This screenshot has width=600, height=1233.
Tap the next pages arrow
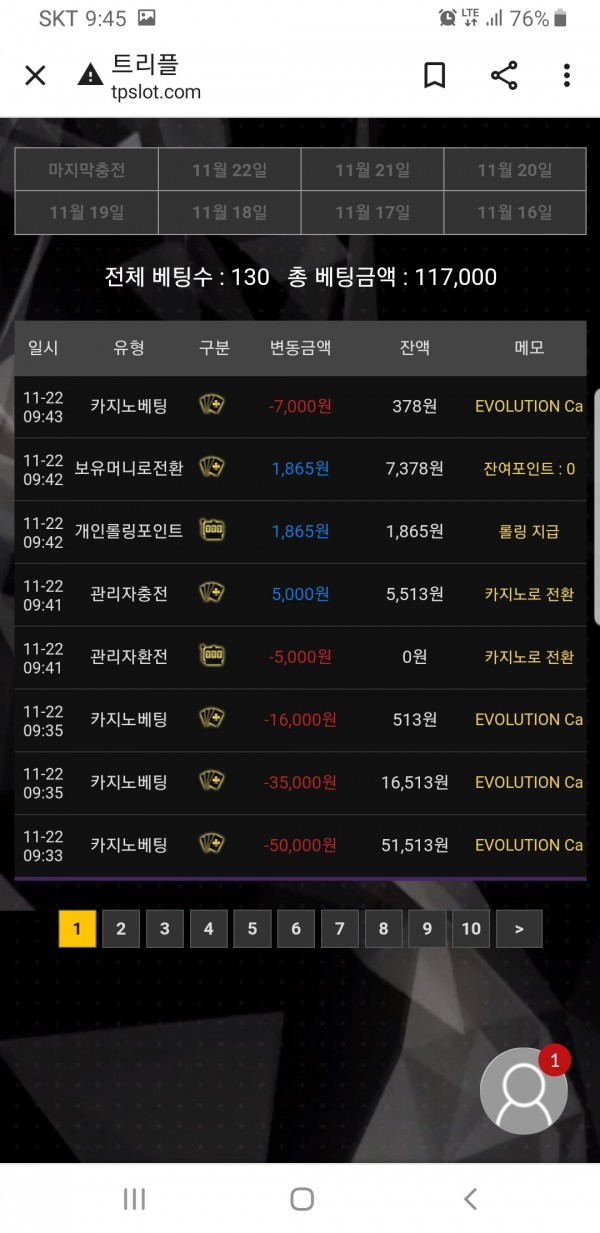click(519, 929)
